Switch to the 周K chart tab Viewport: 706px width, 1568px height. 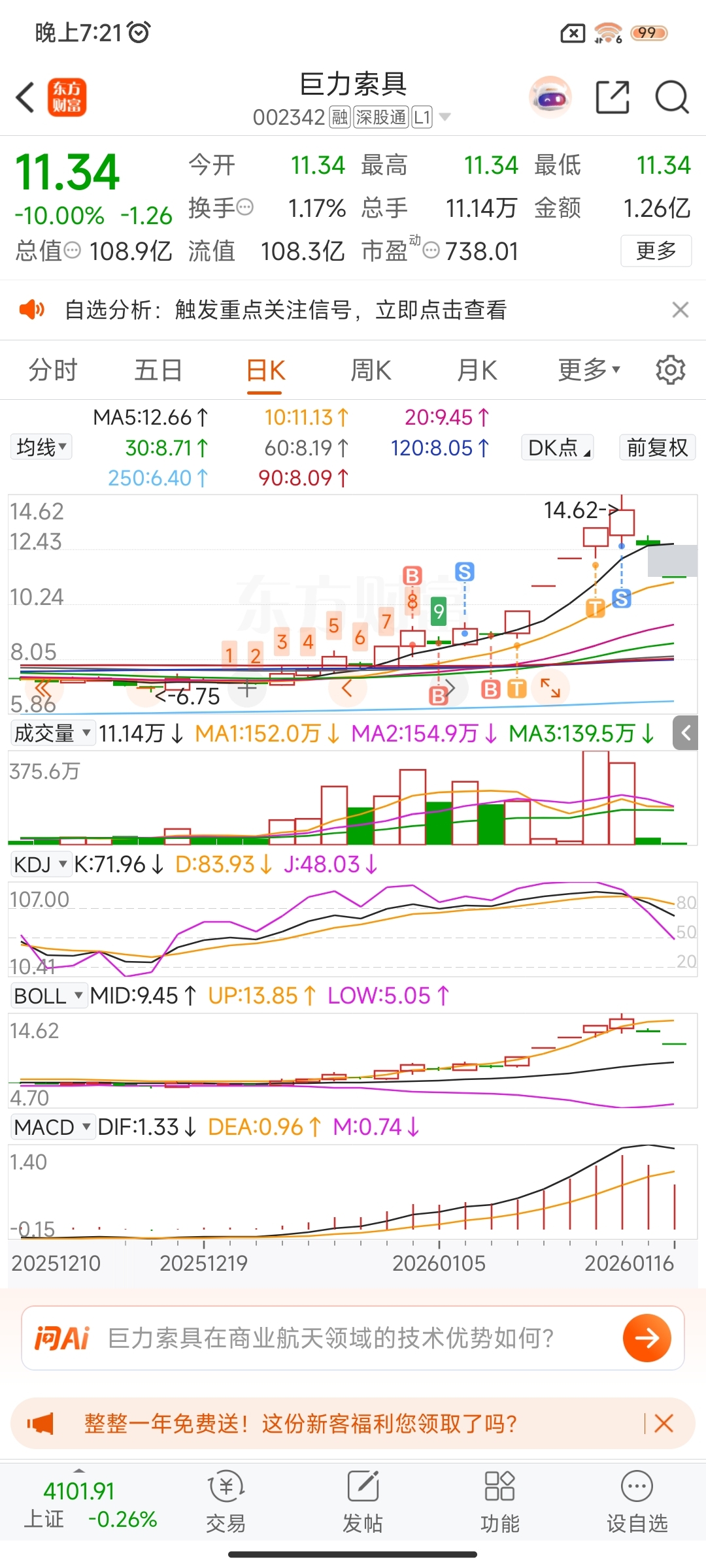pos(371,370)
